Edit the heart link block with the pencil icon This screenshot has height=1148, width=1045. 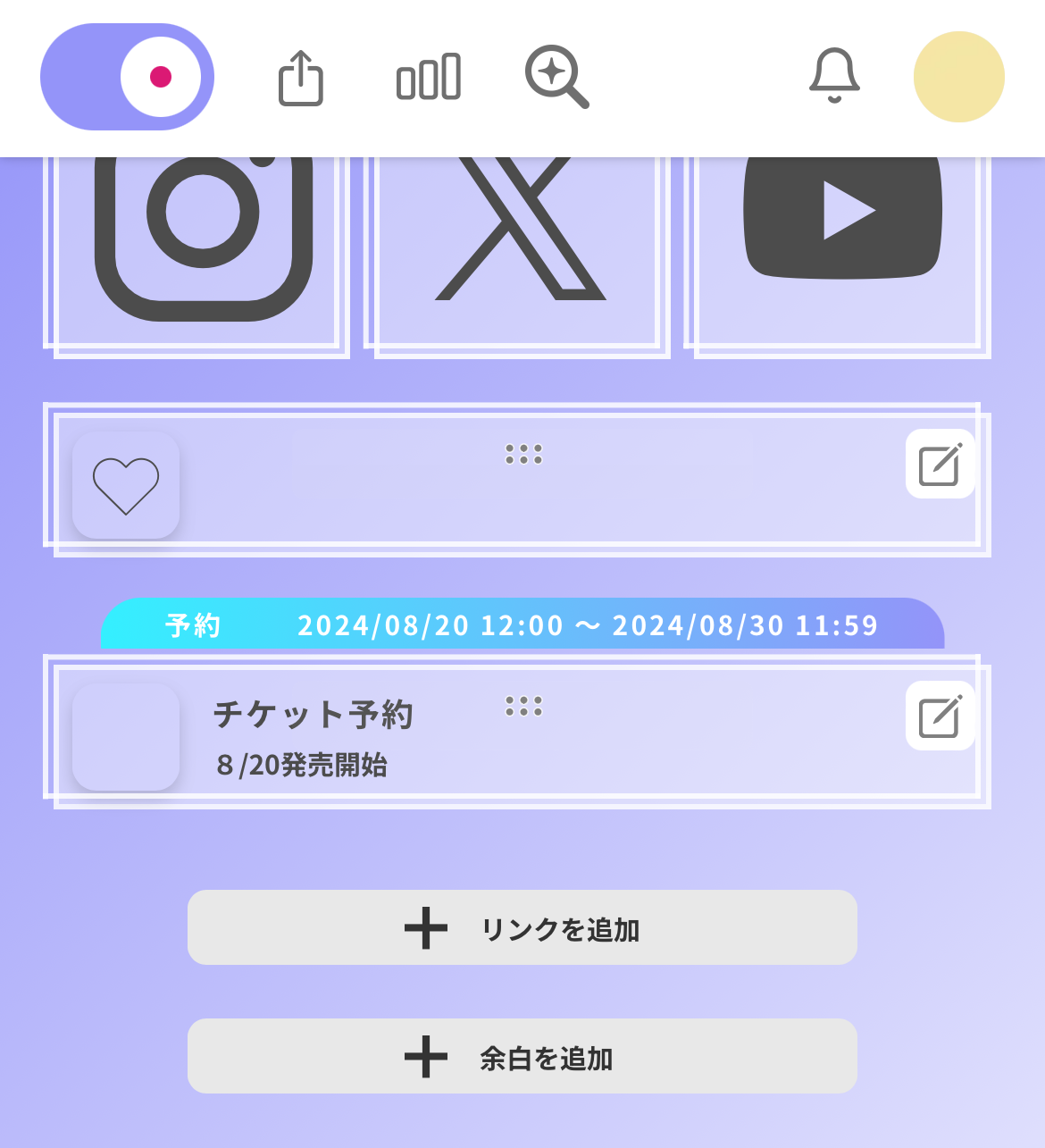(x=940, y=465)
